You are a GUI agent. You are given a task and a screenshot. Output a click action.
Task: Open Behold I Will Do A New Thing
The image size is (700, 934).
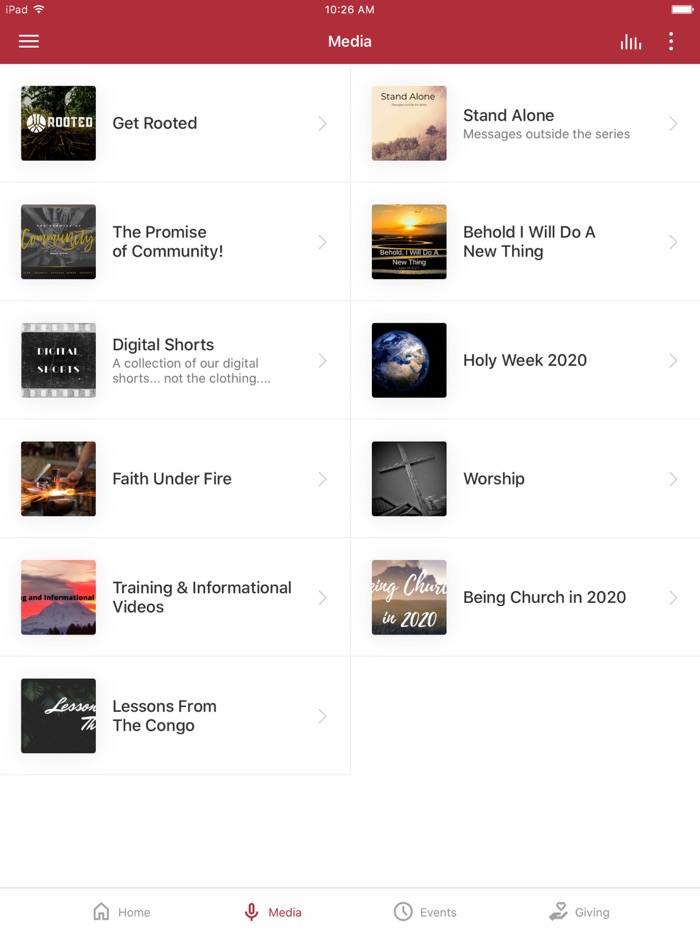click(x=525, y=242)
